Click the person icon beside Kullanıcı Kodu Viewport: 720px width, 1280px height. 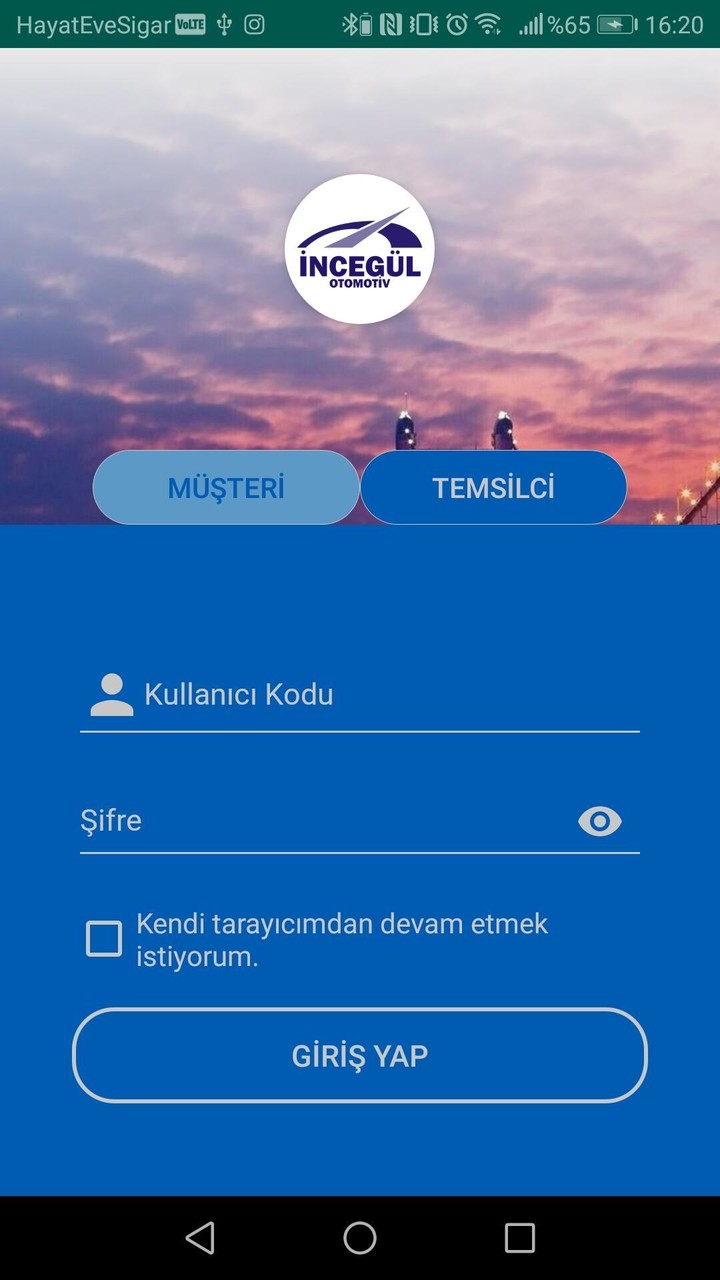click(x=110, y=694)
